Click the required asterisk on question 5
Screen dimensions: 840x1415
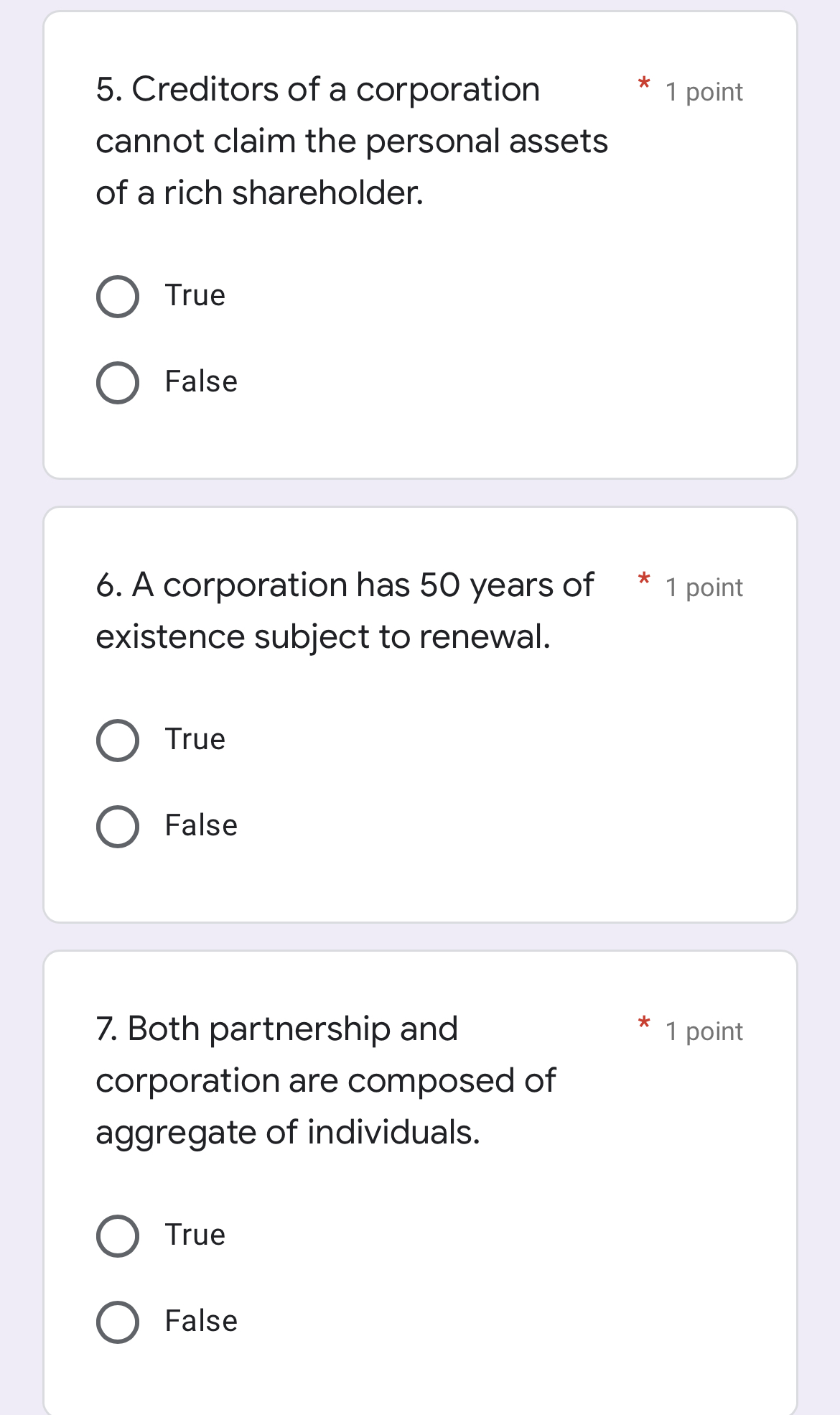point(644,85)
